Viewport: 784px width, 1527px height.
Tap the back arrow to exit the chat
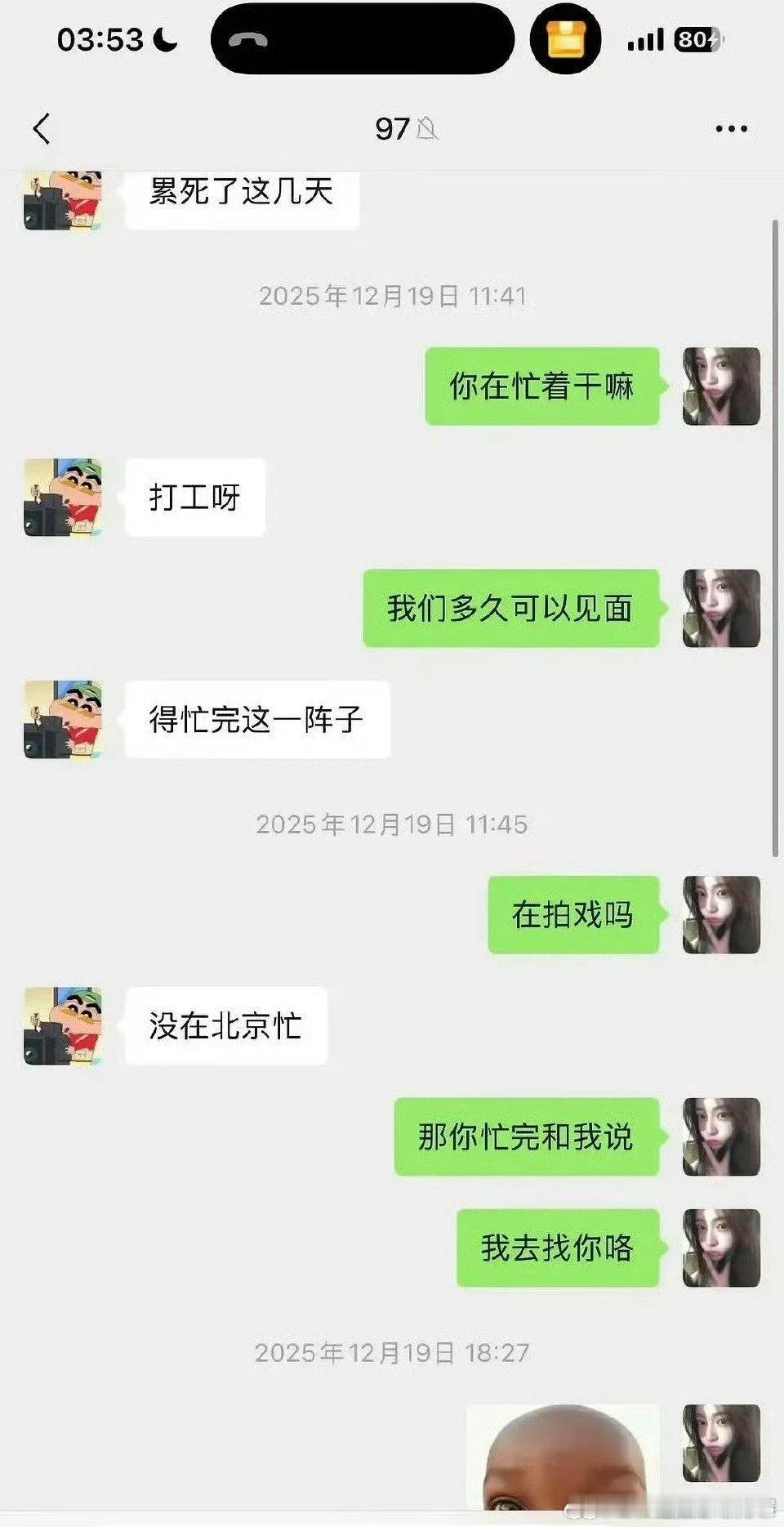click(42, 128)
